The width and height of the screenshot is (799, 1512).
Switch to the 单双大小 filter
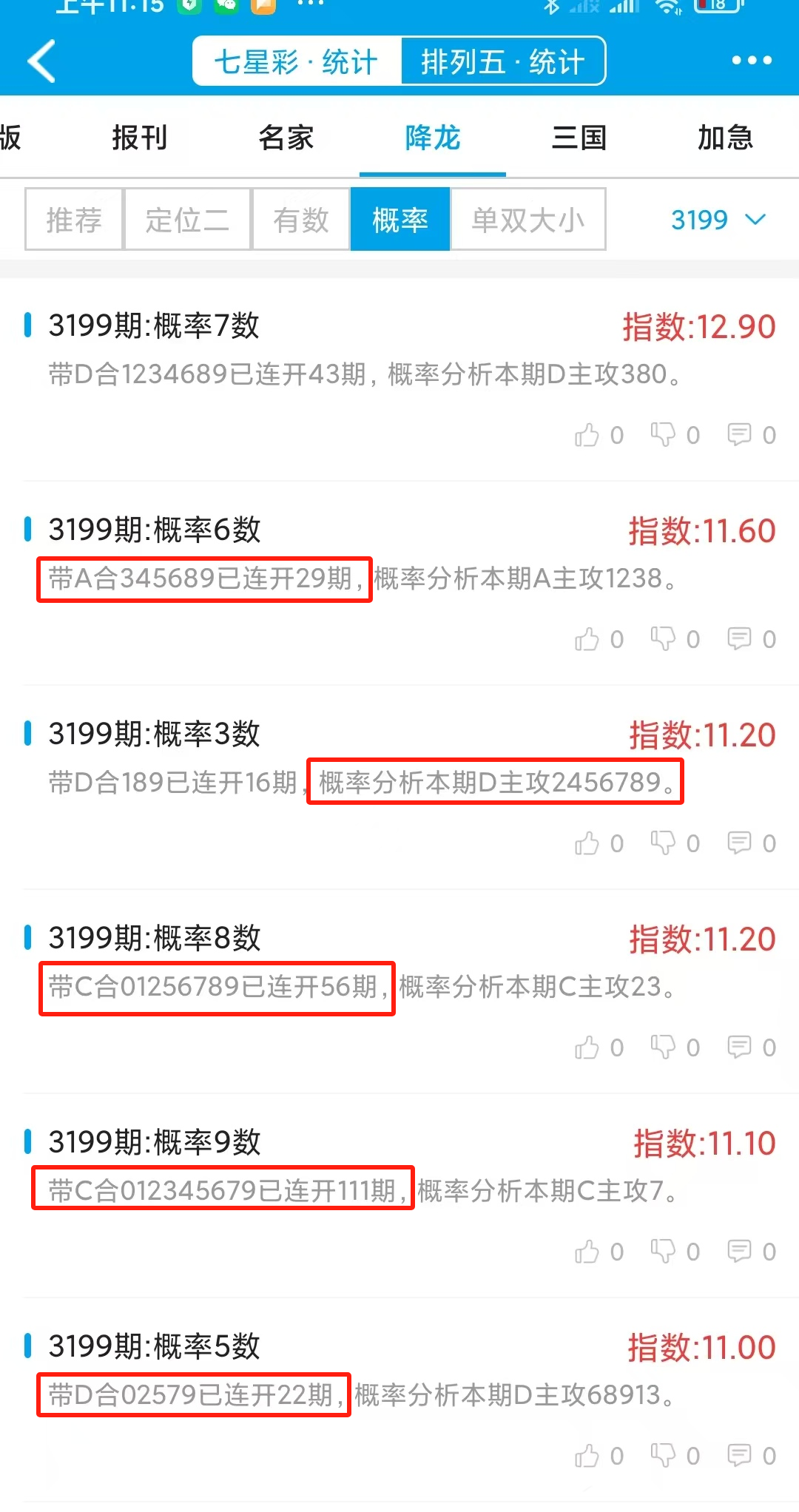(x=527, y=220)
